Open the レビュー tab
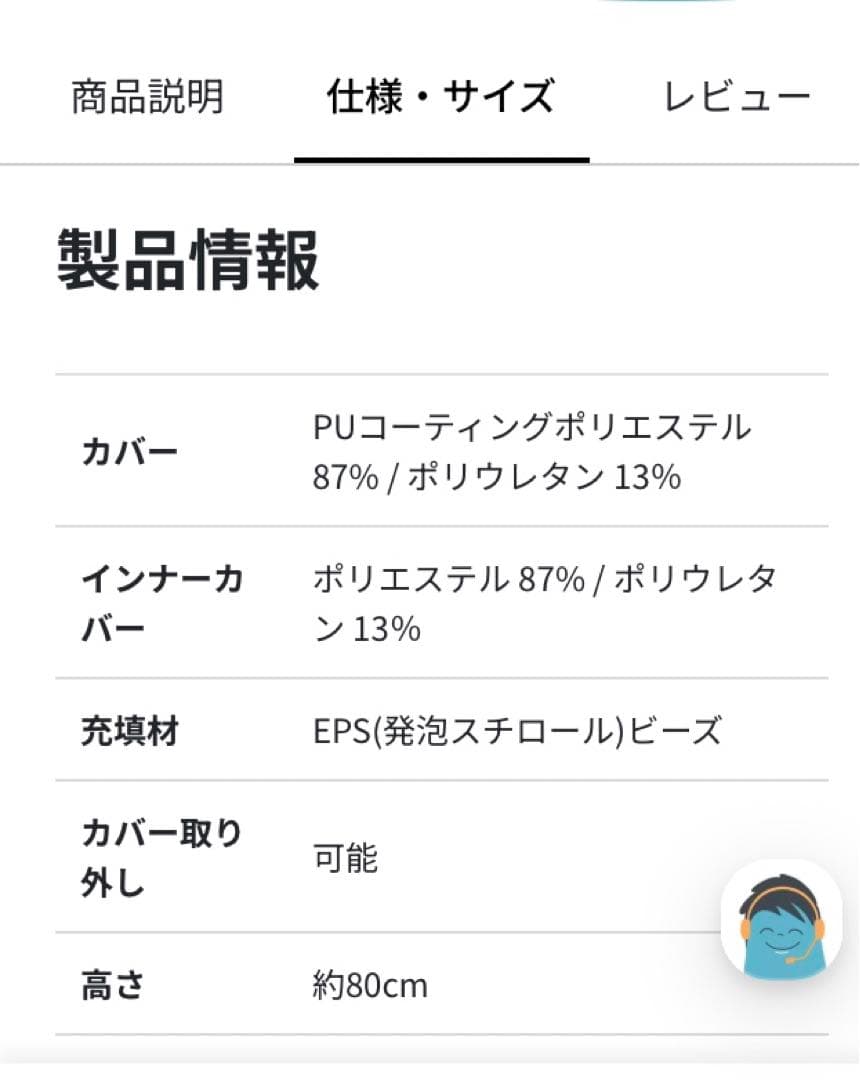This screenshot has width=860, height=1080. click(x=737, y=98)
